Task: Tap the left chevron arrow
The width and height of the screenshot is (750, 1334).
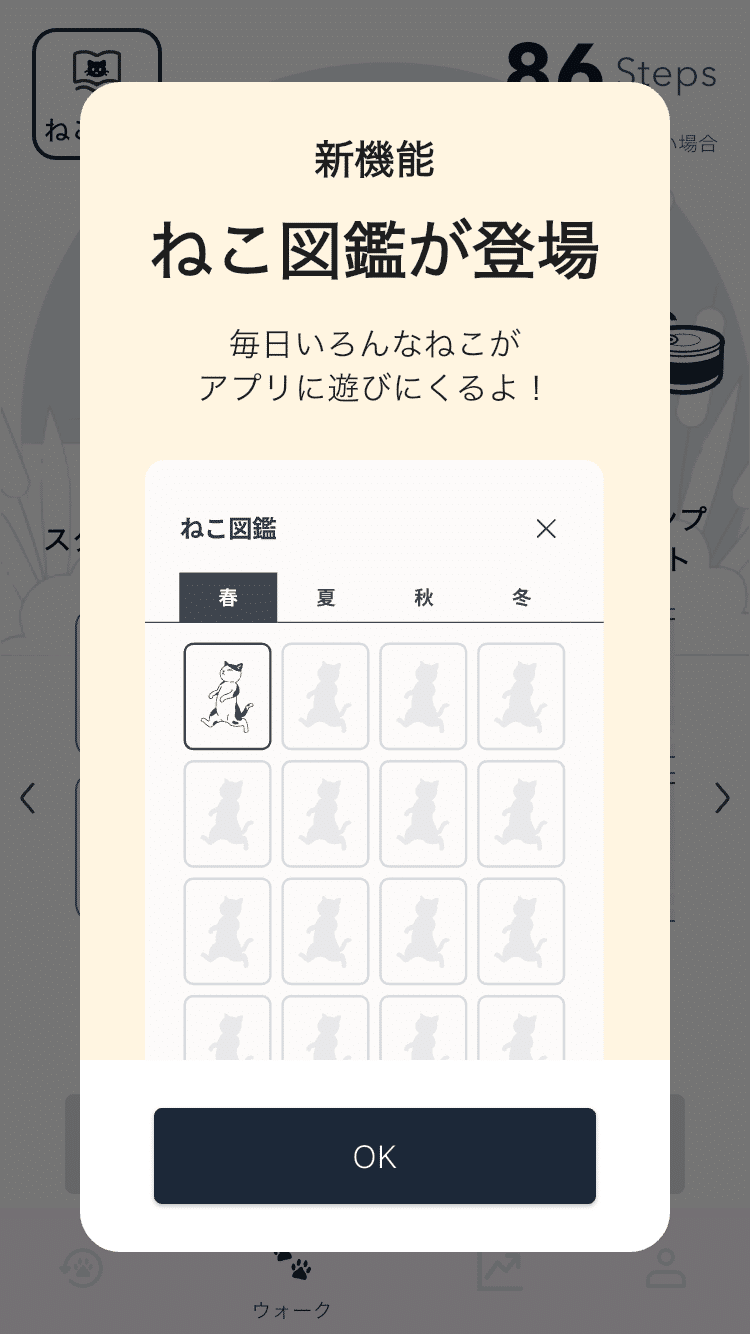Action: pos(26,798)
